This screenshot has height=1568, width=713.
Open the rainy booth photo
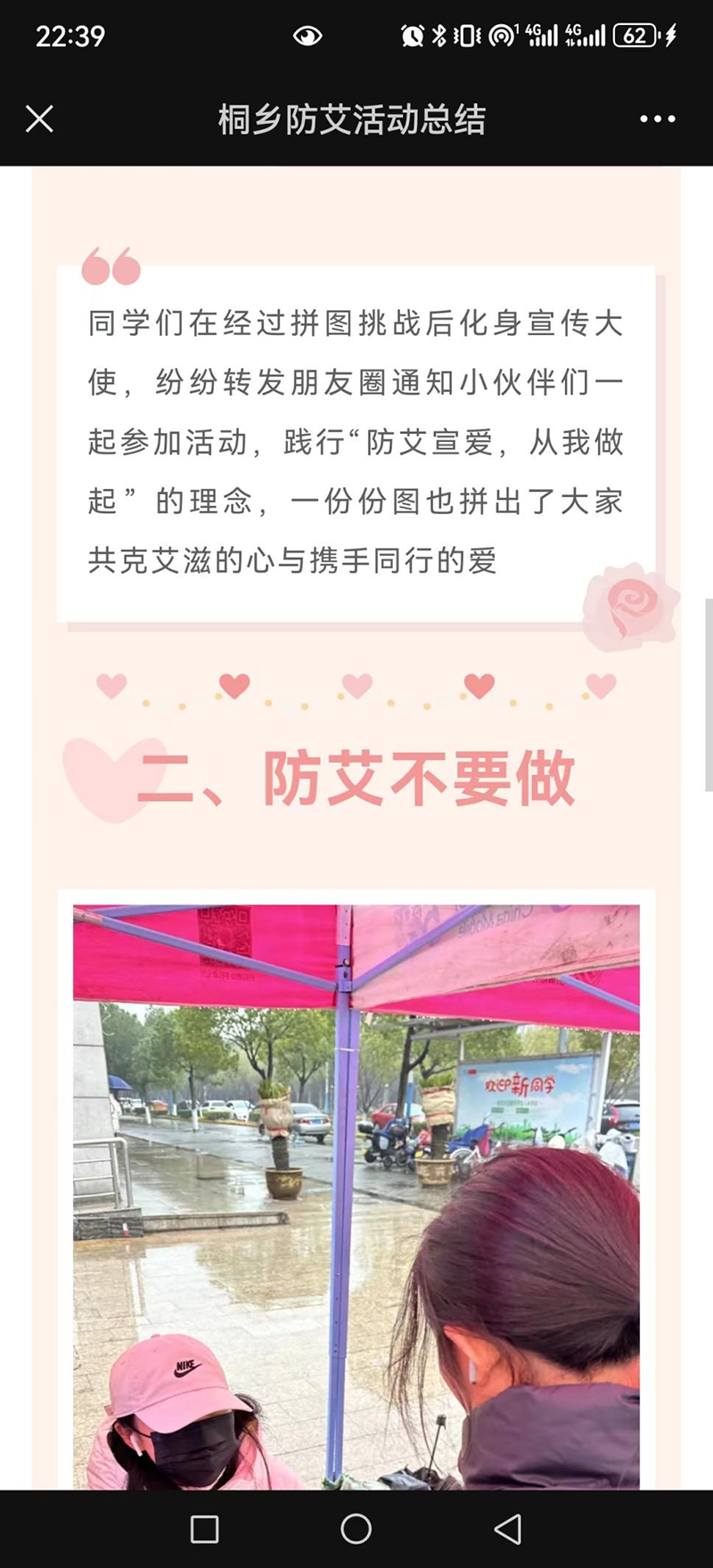[356, 1194]
